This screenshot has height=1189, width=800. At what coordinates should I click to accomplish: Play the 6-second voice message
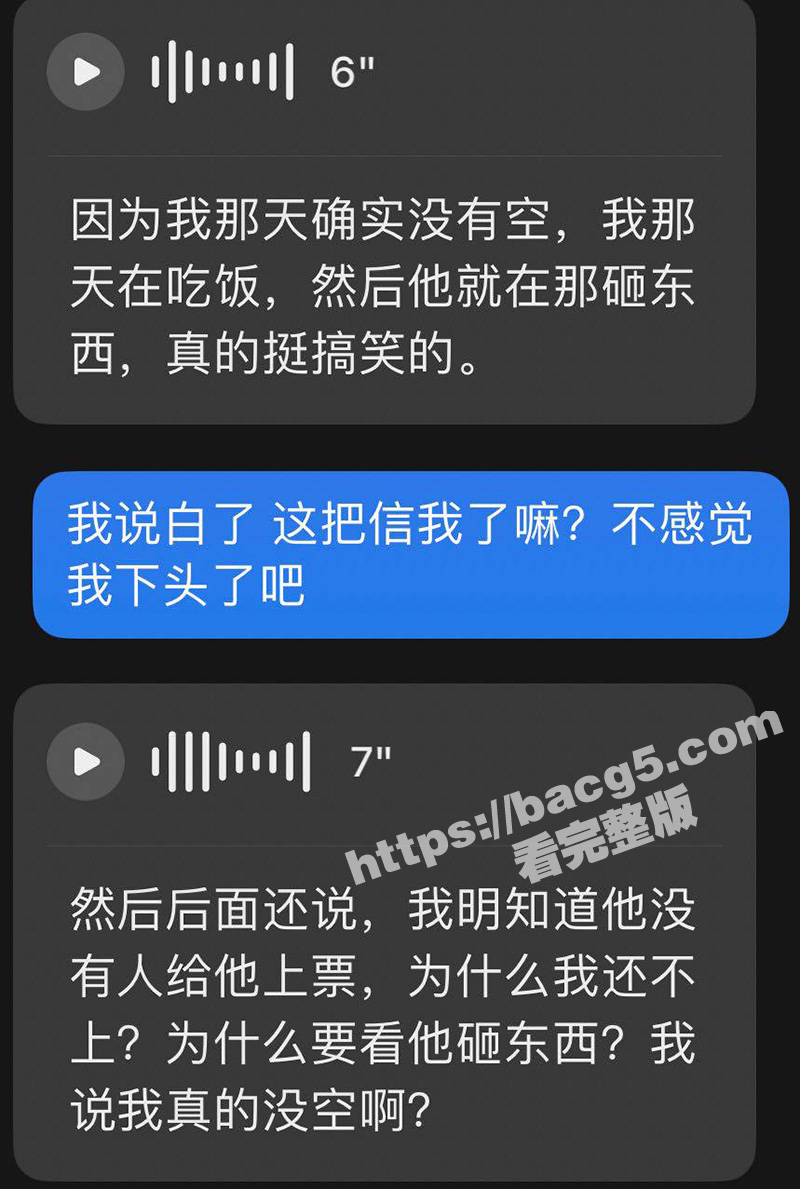tap(86, 71)
